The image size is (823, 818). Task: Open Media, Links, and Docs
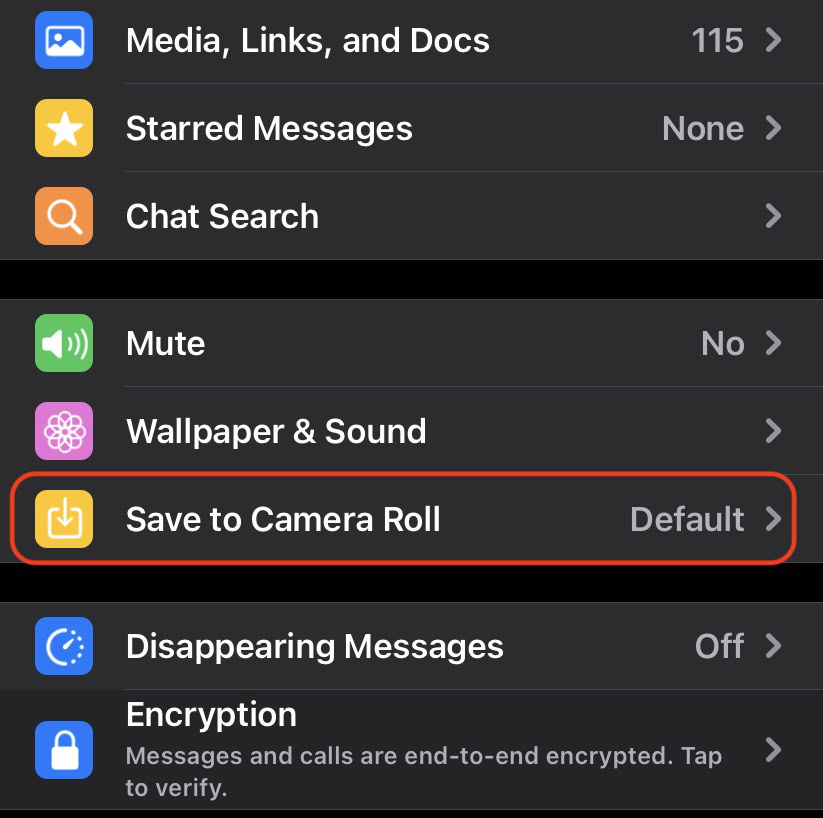tap(410, 41)
